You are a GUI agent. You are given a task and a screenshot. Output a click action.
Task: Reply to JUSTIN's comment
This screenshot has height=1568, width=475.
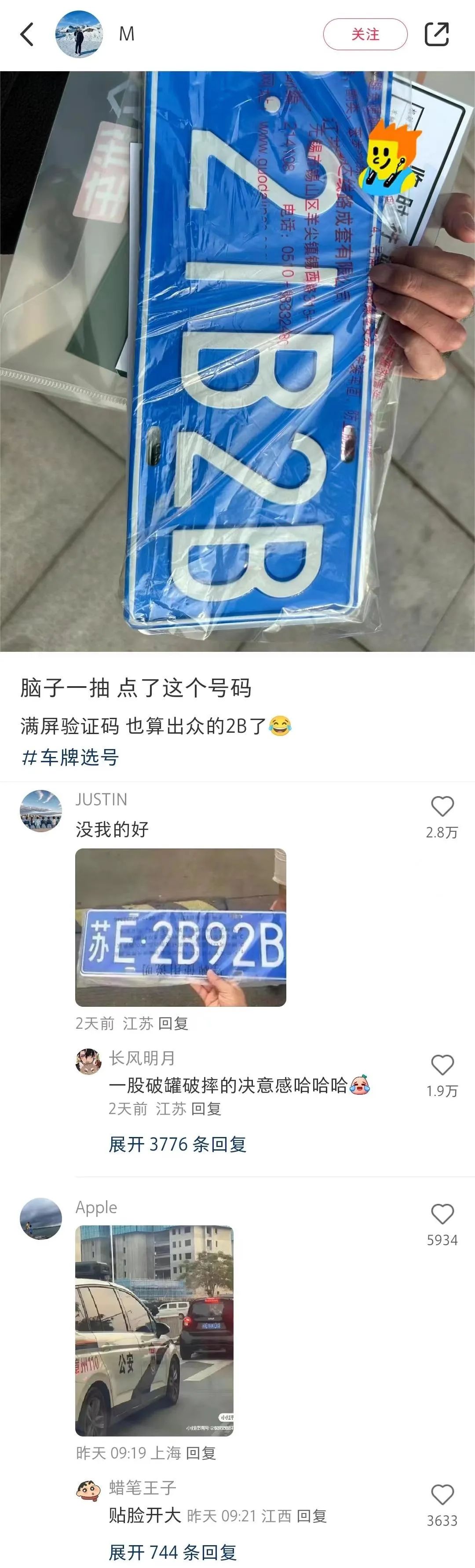(x=173, y=1023)
